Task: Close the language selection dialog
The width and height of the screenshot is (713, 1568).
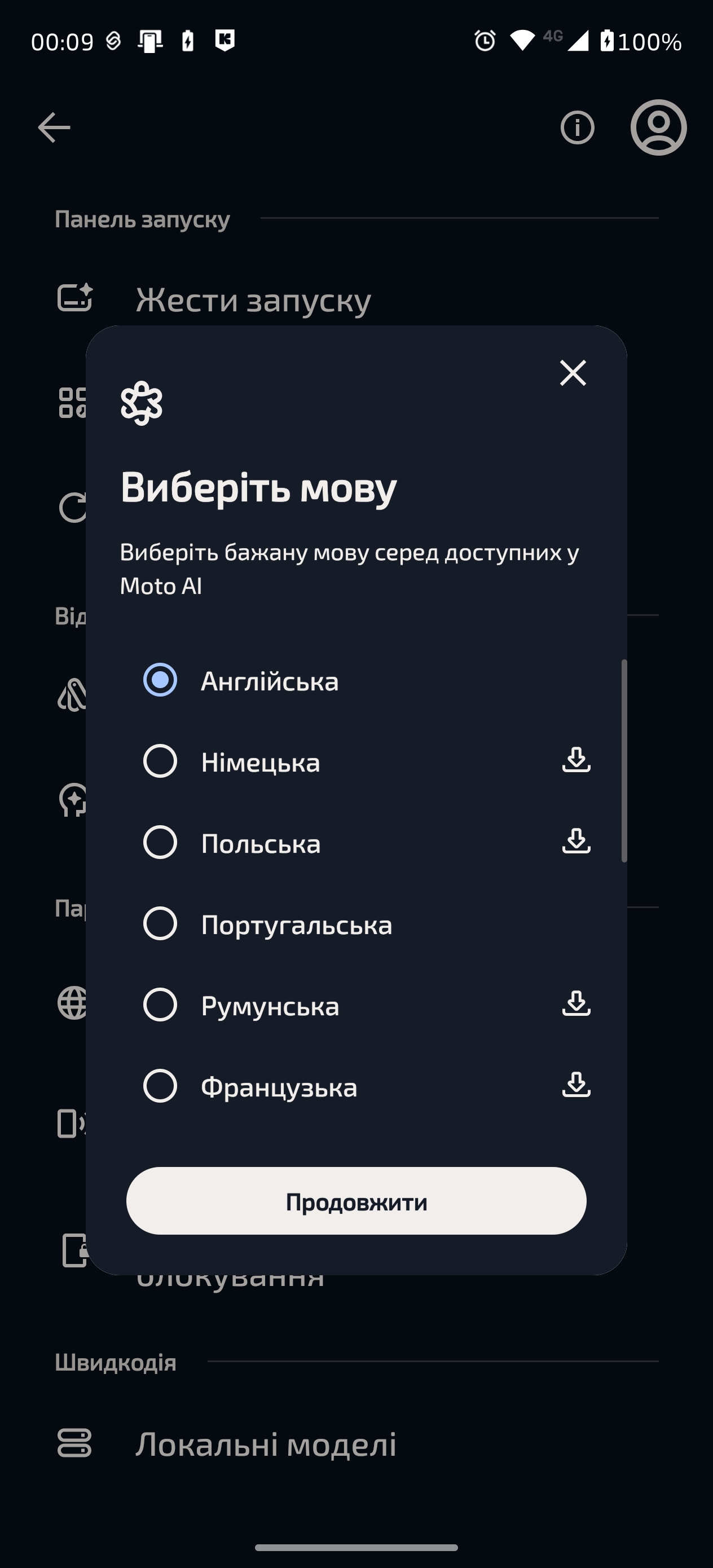Action: 573,372
